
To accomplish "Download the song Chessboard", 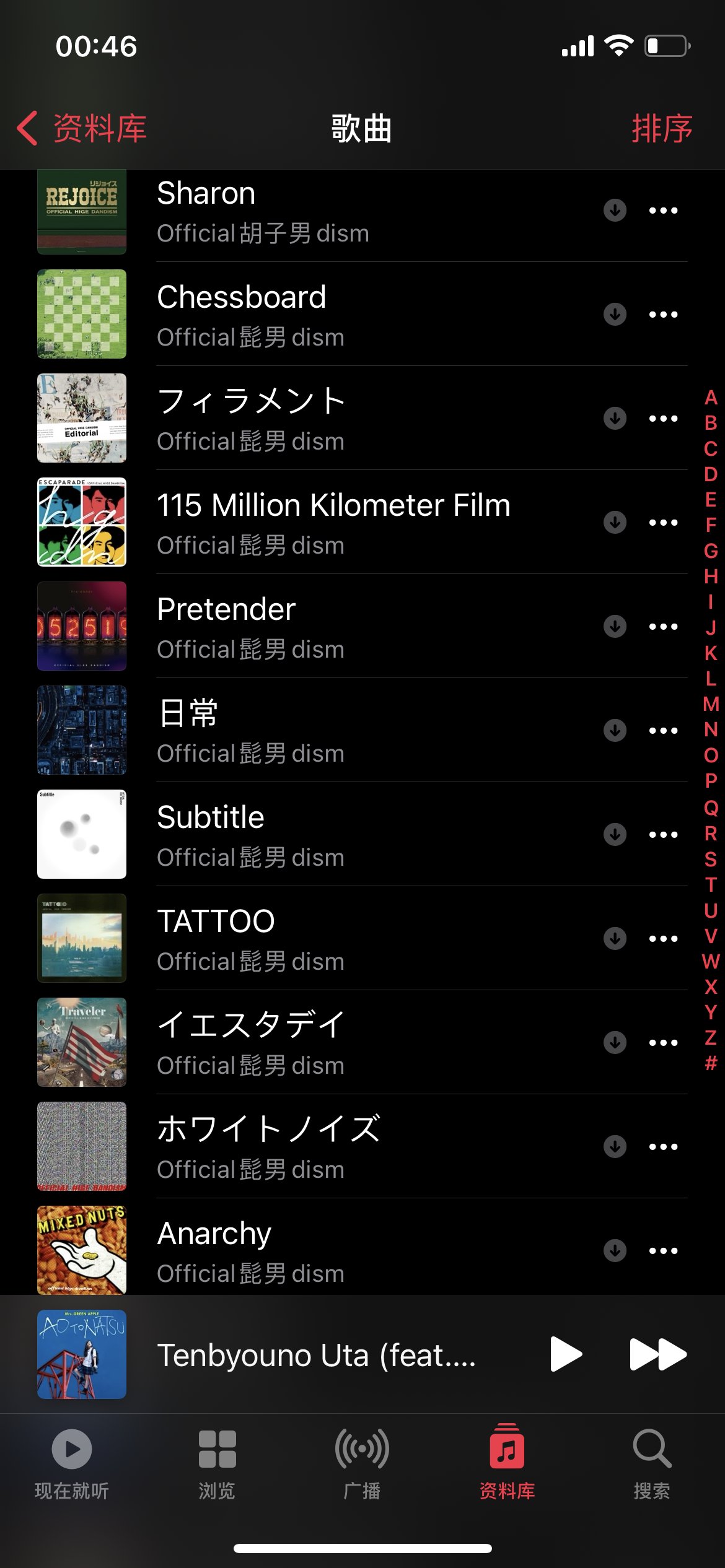I will point(615,315).
